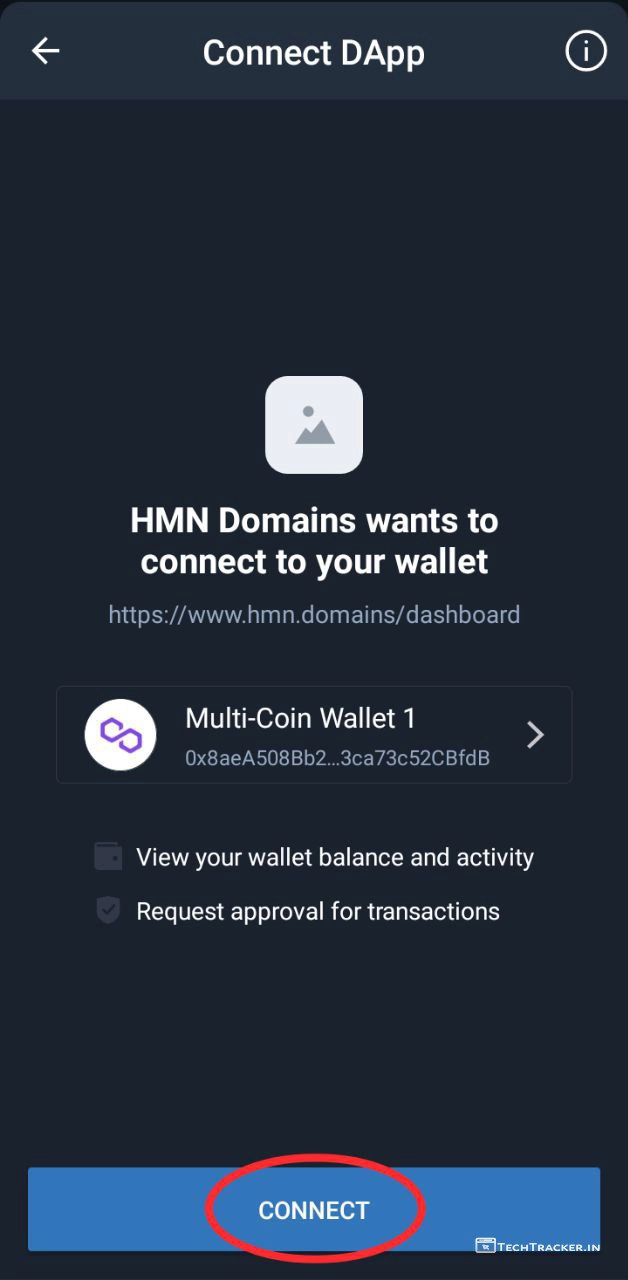The image size is (628, 1280).
Task: Go back using the arrow icon
Action: [46, 51]
